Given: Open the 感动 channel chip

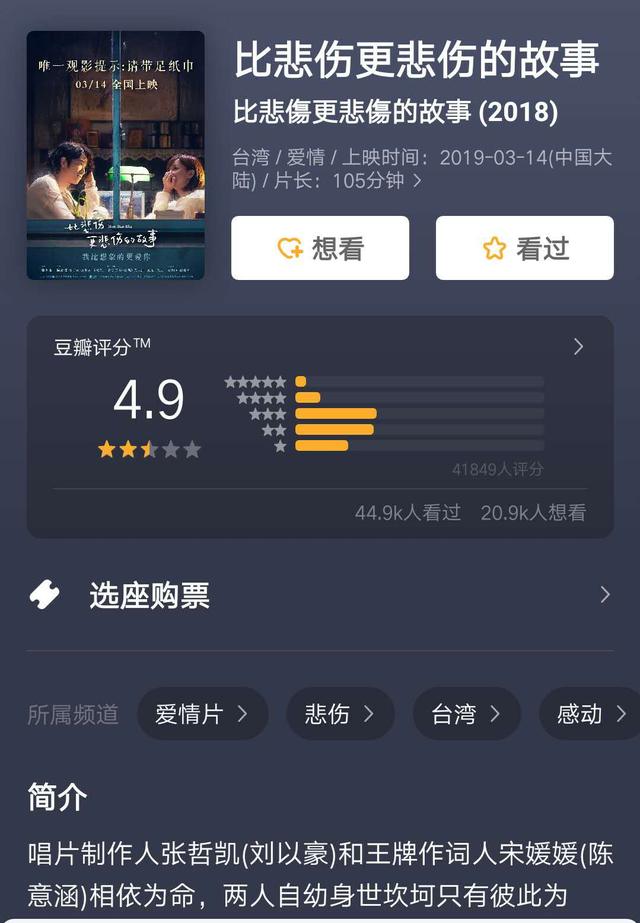Looking at the screenshot, I should point(590,714).
